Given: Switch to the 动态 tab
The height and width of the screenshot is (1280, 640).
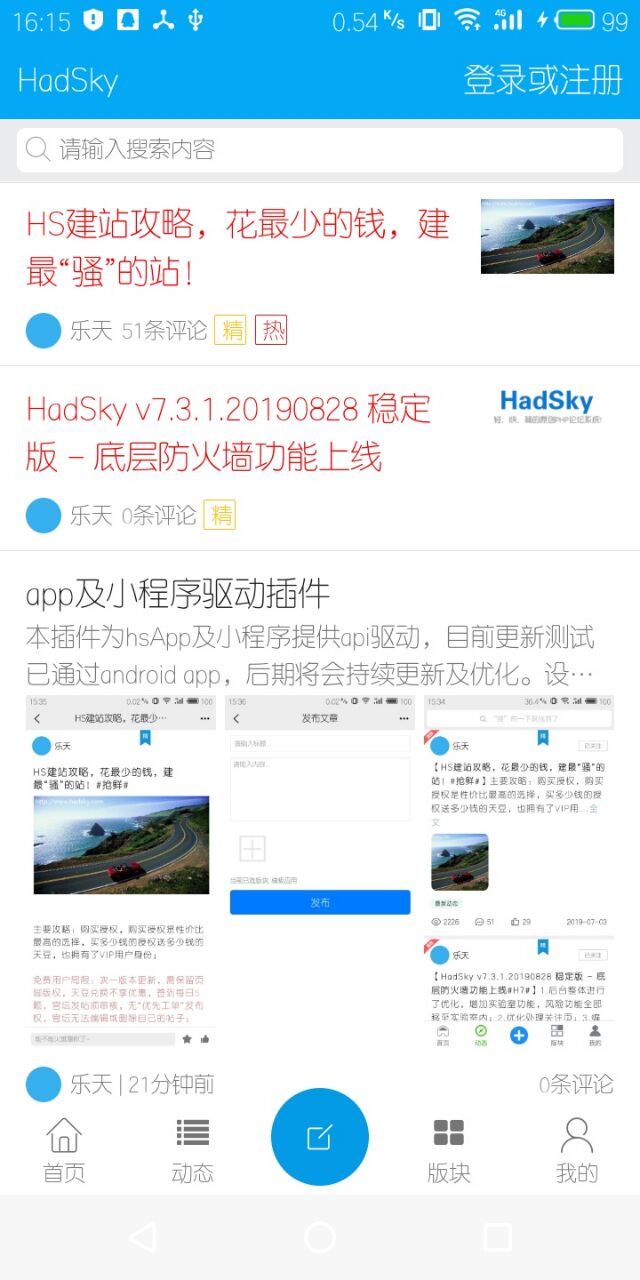Looking at the screenshot, I should (x=192, y=1150).
